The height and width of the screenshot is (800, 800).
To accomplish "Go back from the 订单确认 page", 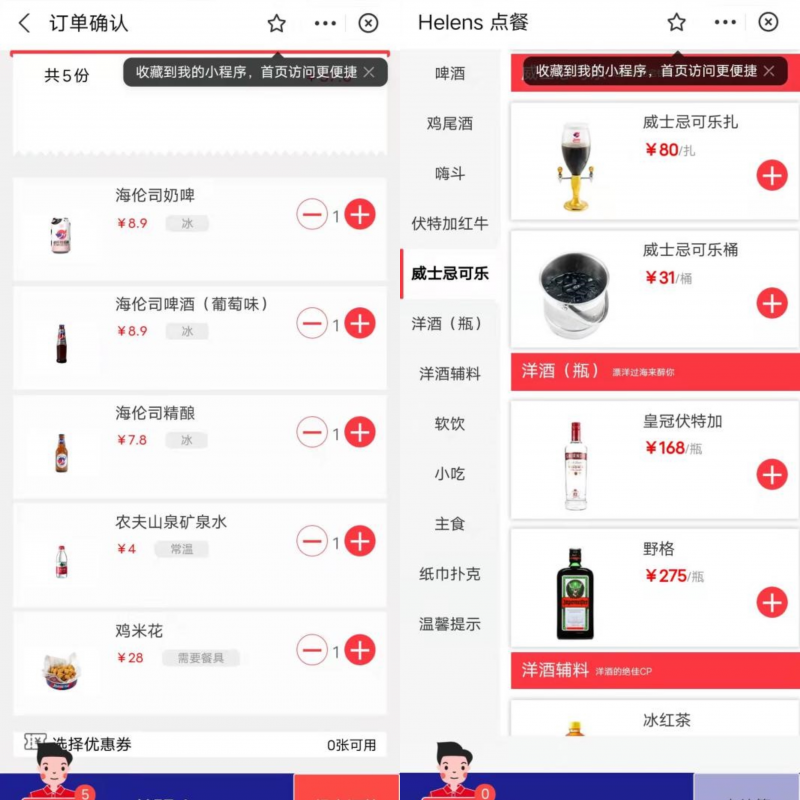I will [25, 23].
